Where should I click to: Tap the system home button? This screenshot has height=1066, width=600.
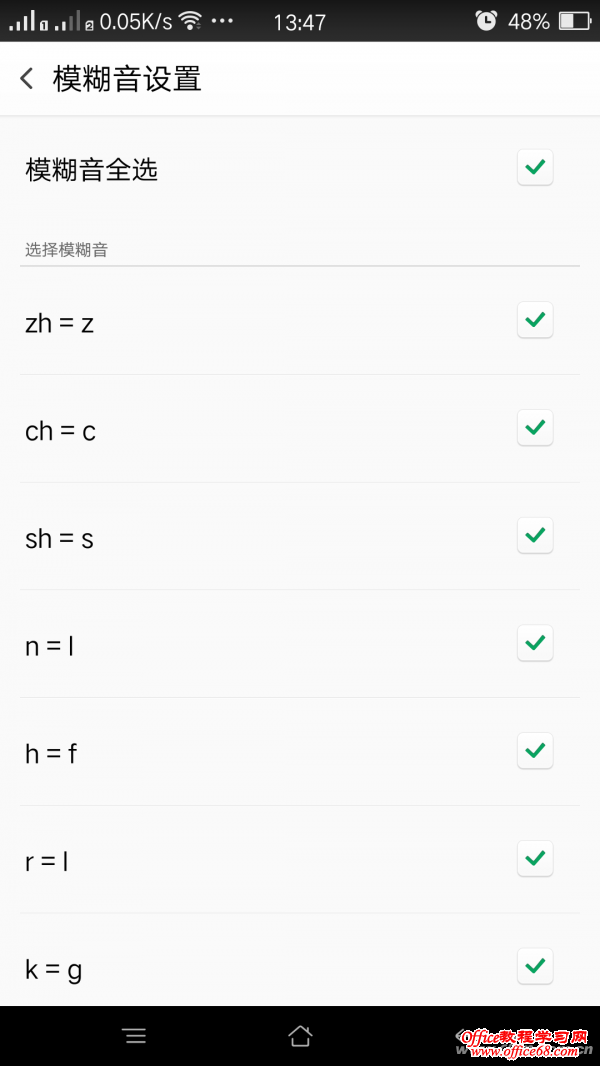300,1036
